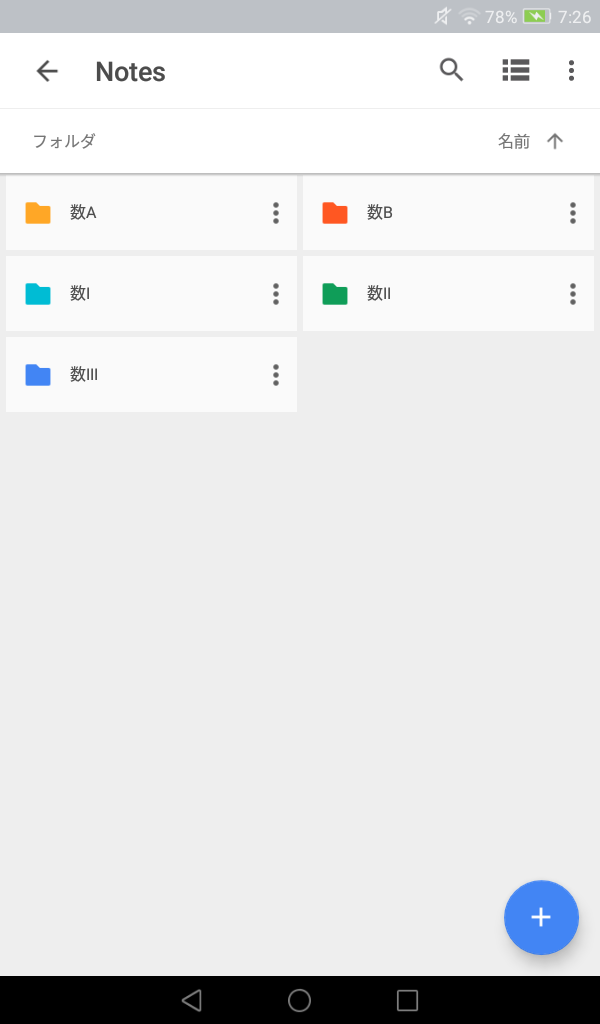This screenshot has width=600, height=1024.
Task: Tap the system home button
Action: (x=299, y=1000)
